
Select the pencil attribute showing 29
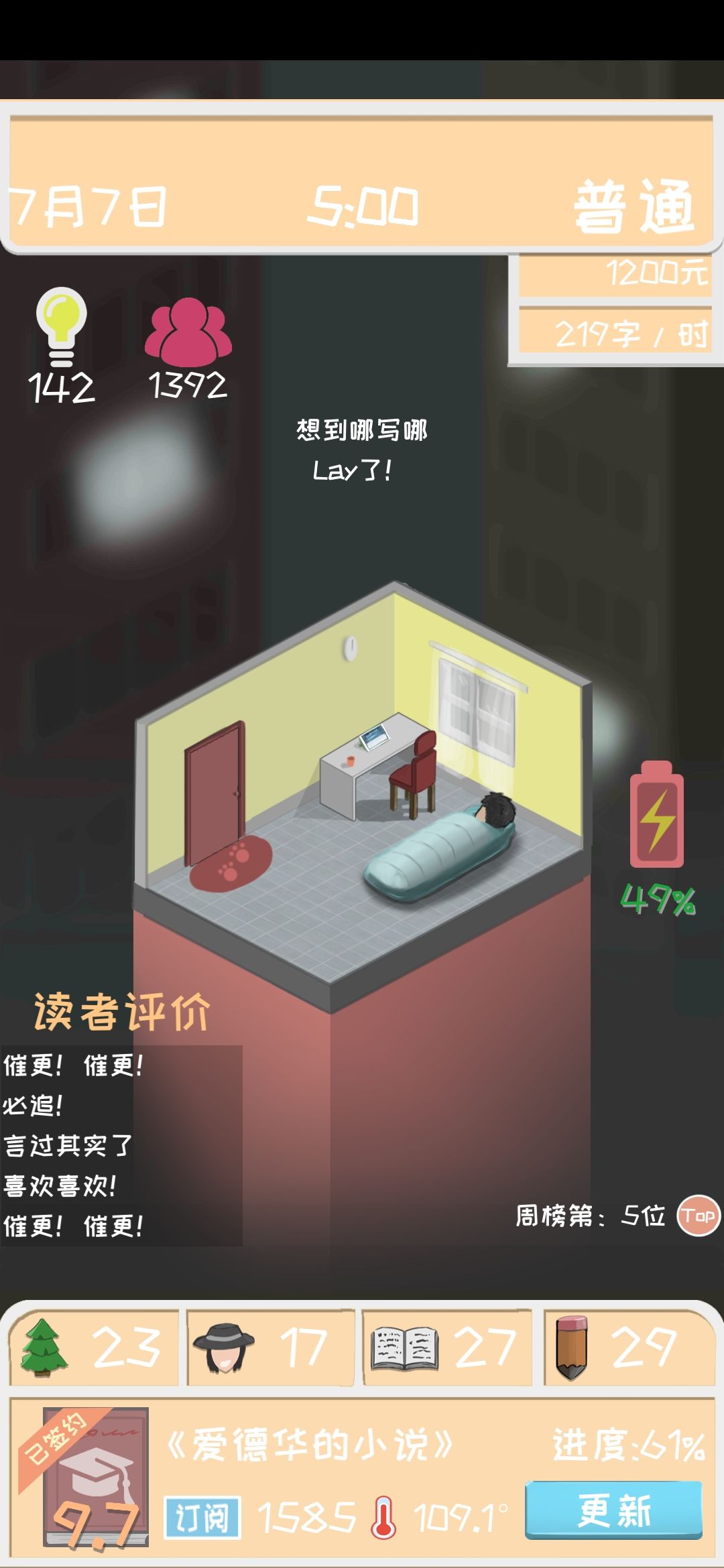[x=628, y=1347]
